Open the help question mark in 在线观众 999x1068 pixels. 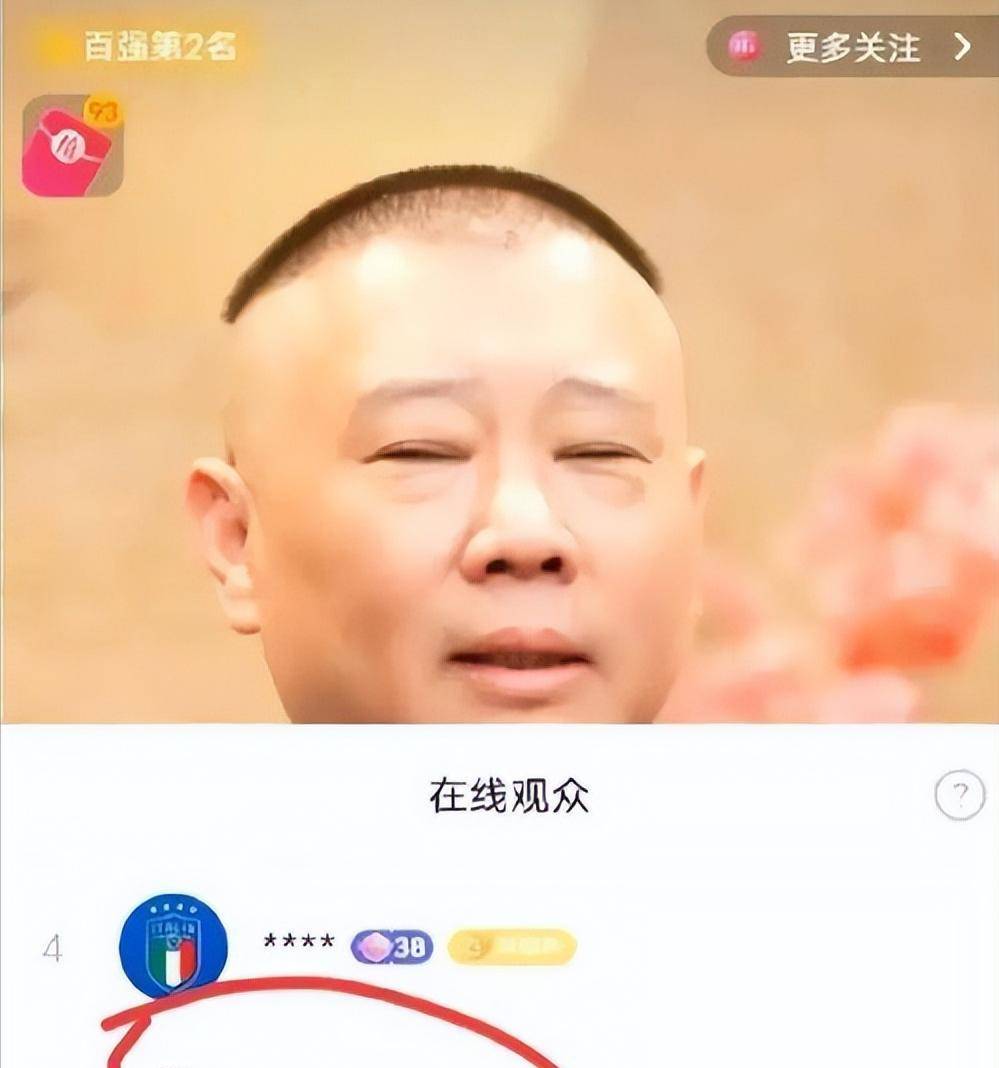point(959,796)
